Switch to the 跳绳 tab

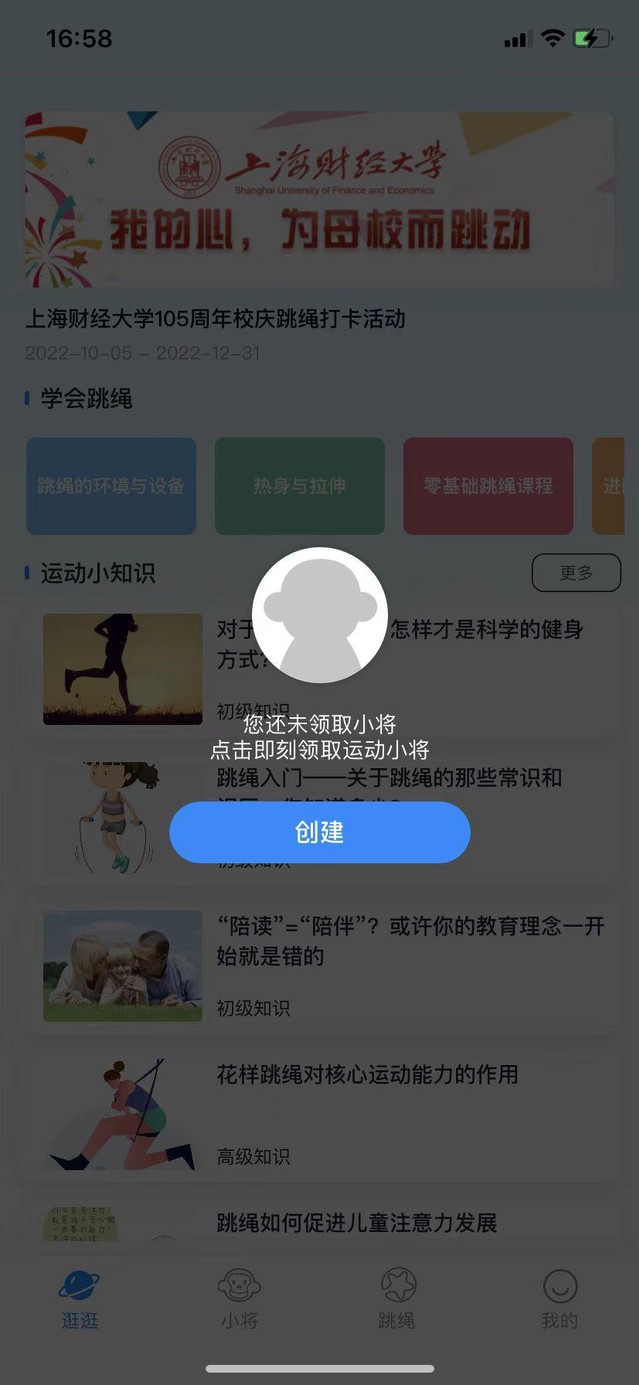click(x=397, y=1299)
